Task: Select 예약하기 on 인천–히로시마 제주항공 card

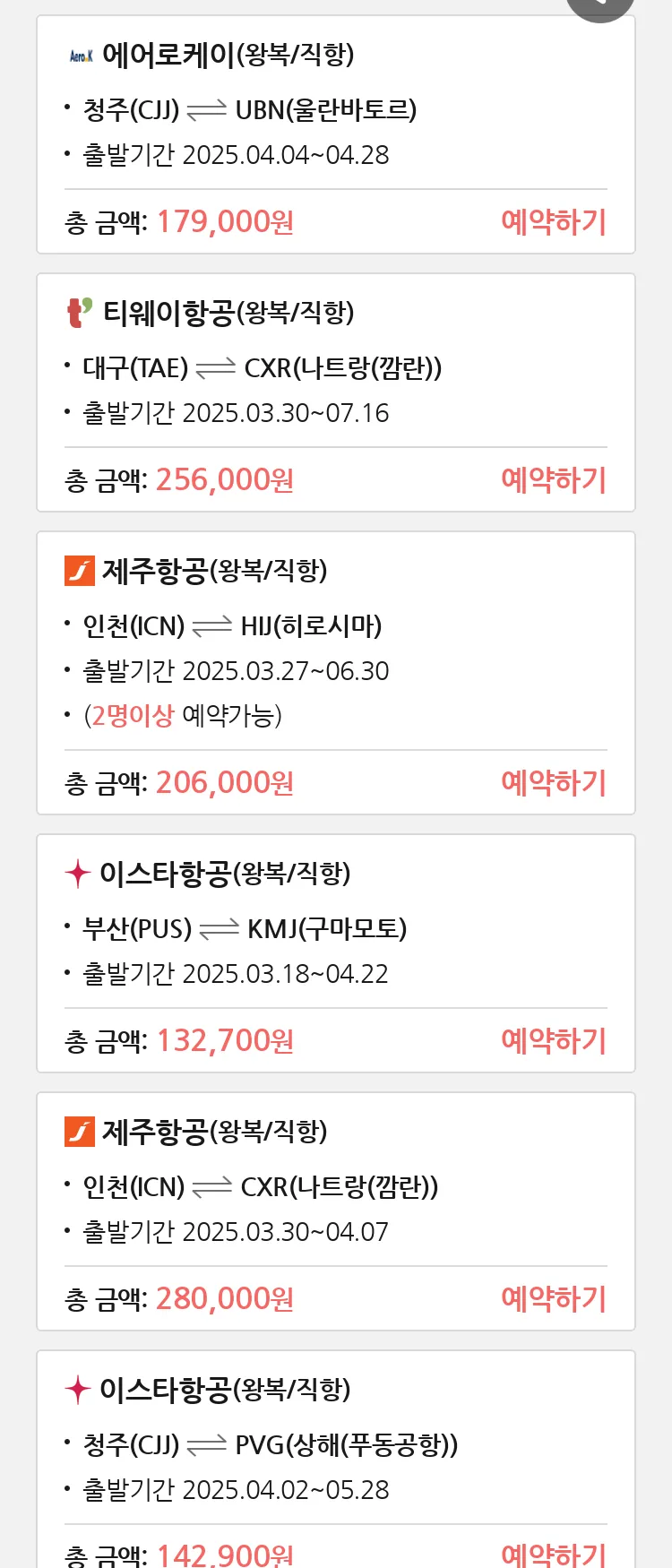Action: click(554, 782)
